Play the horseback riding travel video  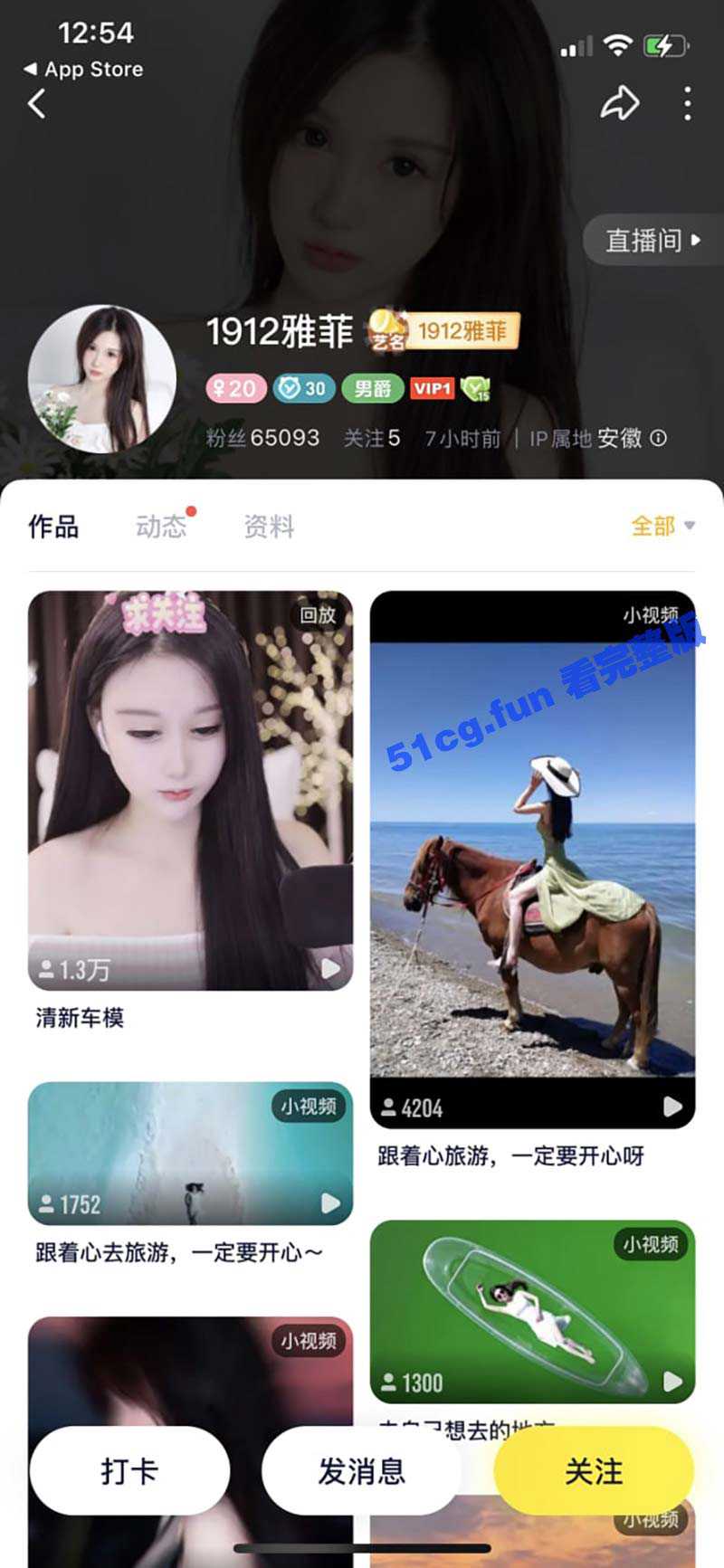[534, 860]
